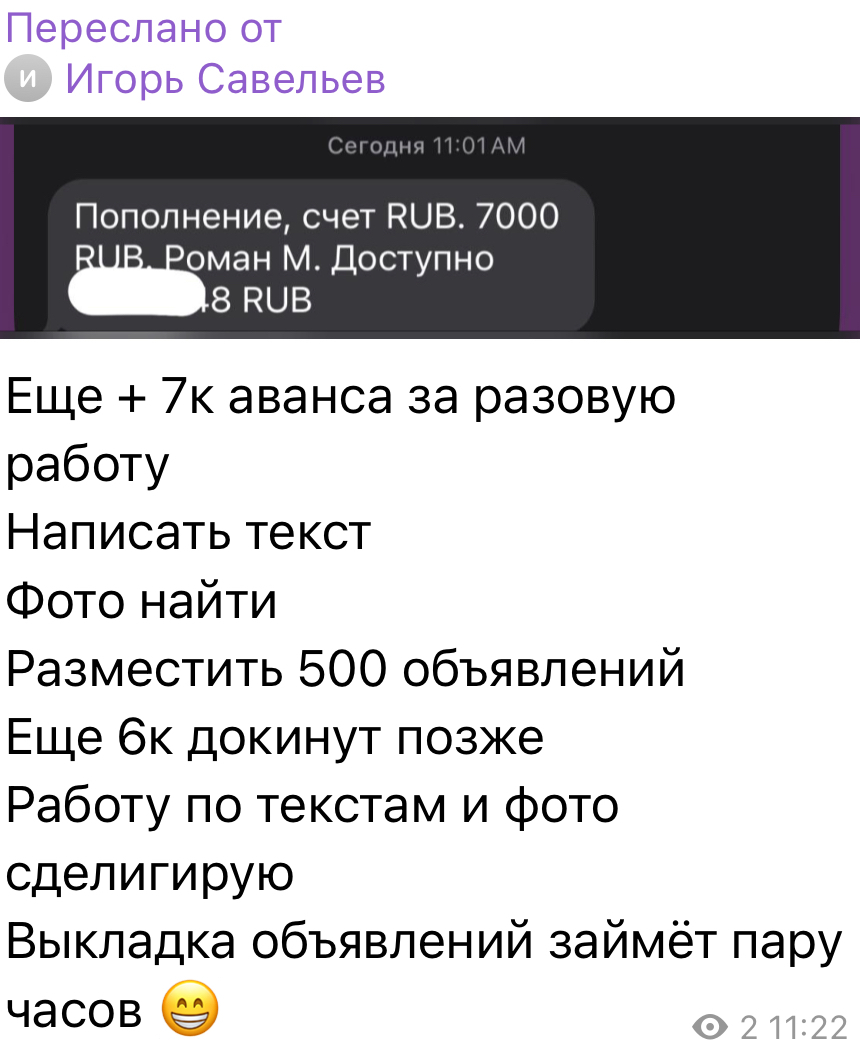Viewport: 860px width, 1052px height.
Task: Open forwarded sender Игорь Савельев's profile
Action: click(224, 78)
